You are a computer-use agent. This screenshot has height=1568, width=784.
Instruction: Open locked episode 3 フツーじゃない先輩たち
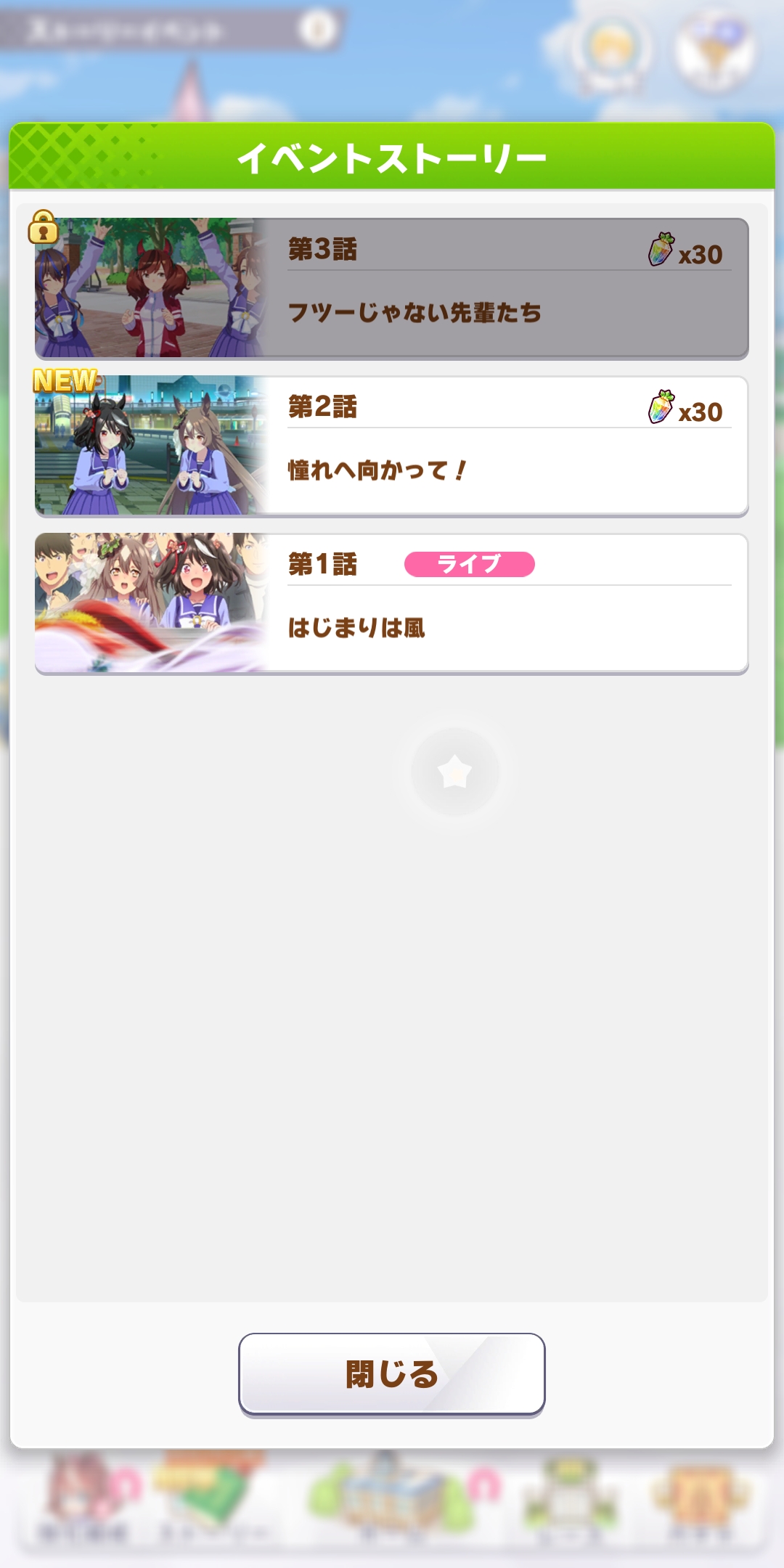392,288
